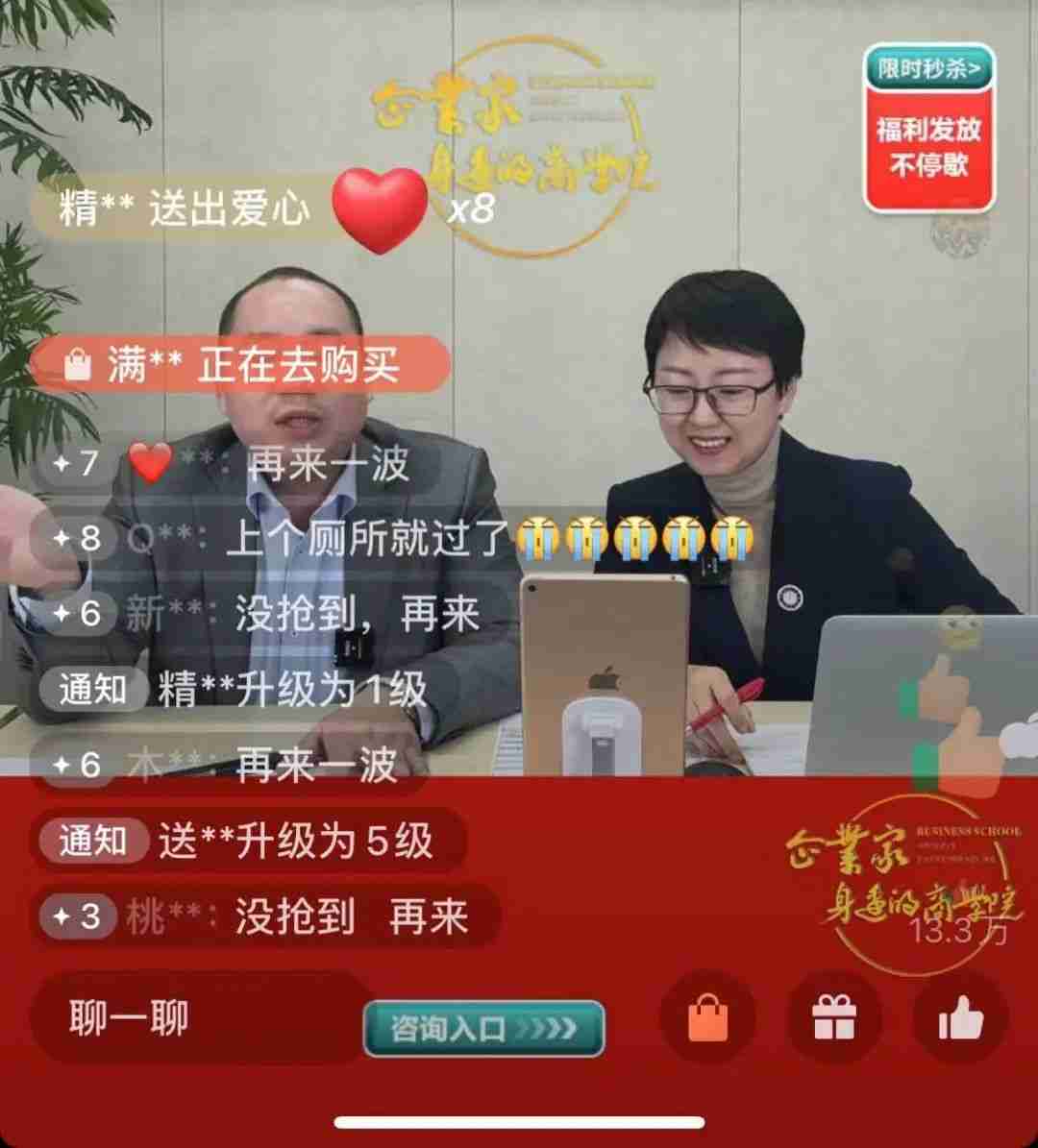The height and width of the screenshot is (1148, 1038).
Task: Send a gift with the gift icon
Action: pos(833,1017)
